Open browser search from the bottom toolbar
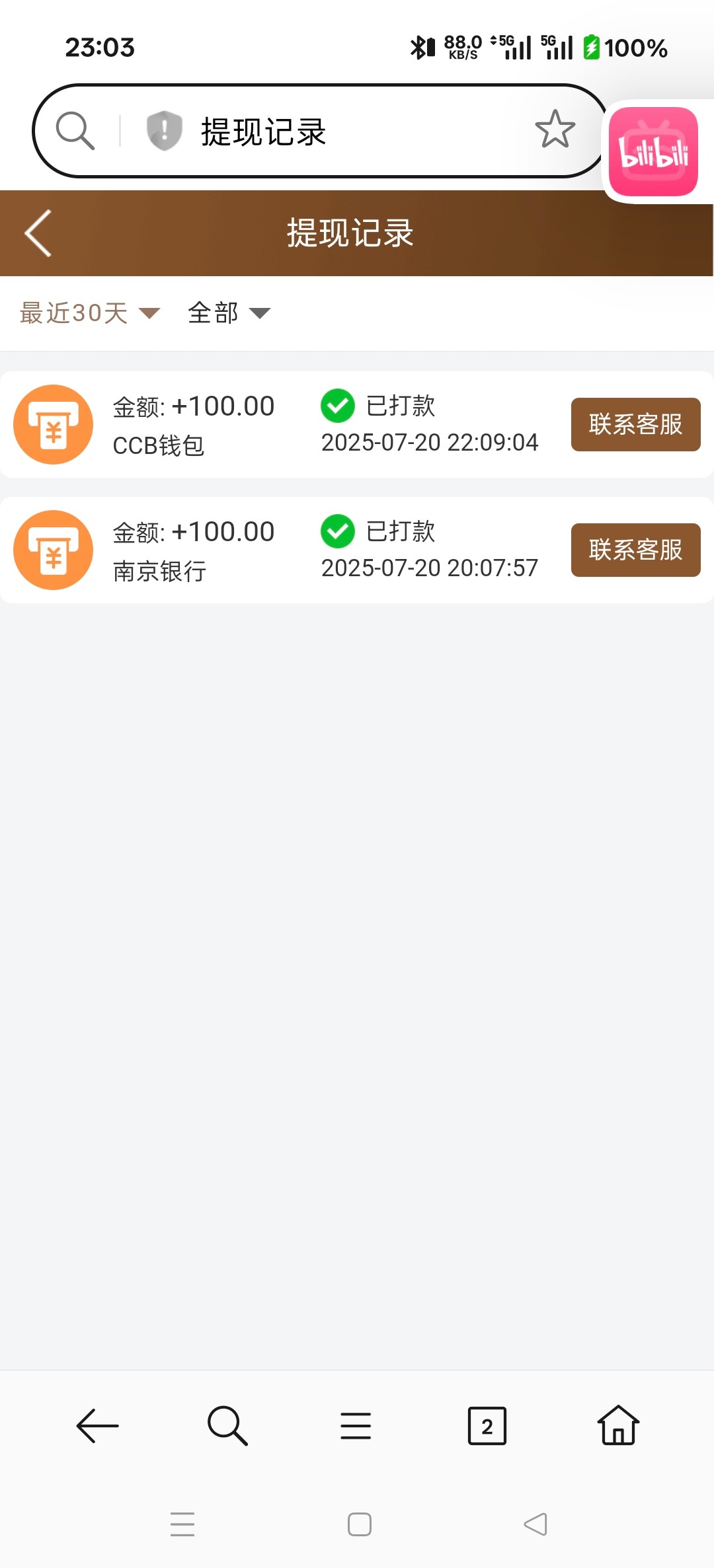714x1568 pixels. (227, 1426)
